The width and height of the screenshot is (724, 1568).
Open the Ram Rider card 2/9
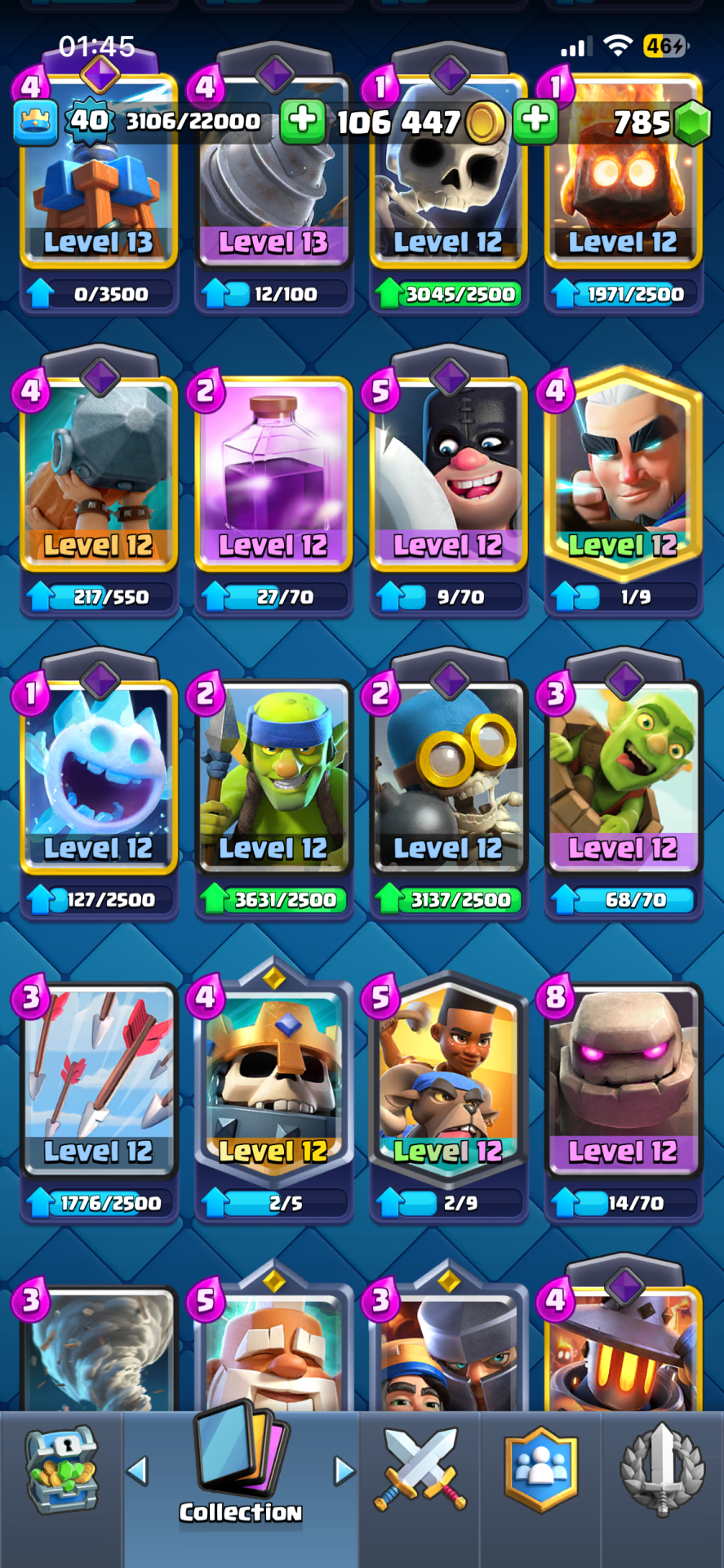[x=448, y=1078]
